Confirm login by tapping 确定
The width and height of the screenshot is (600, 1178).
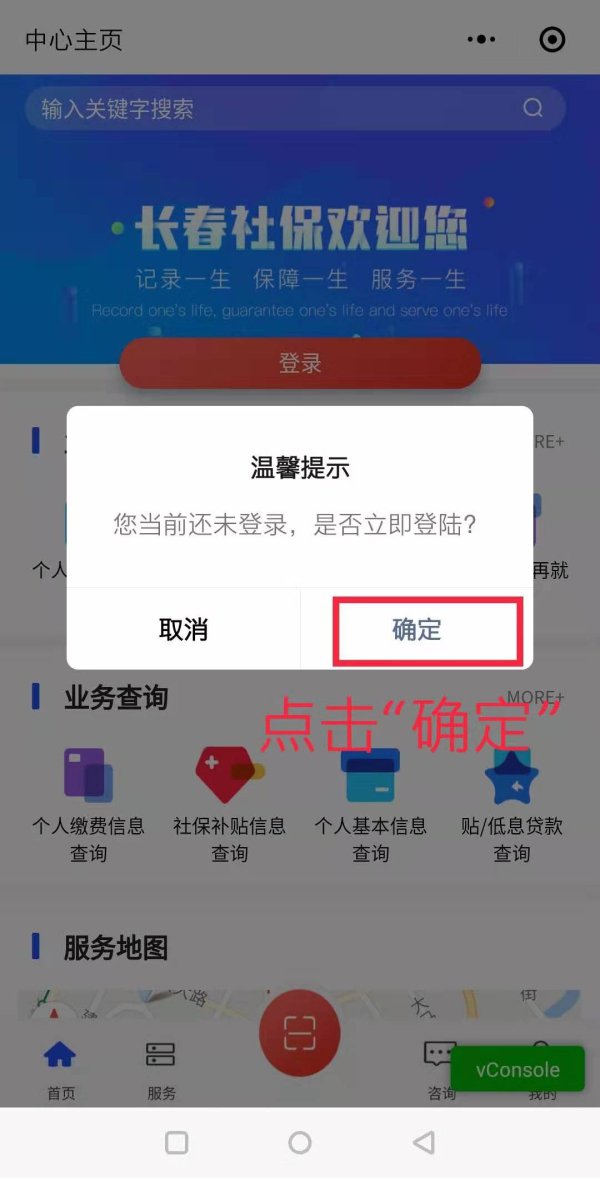click(x=417, y=630)
